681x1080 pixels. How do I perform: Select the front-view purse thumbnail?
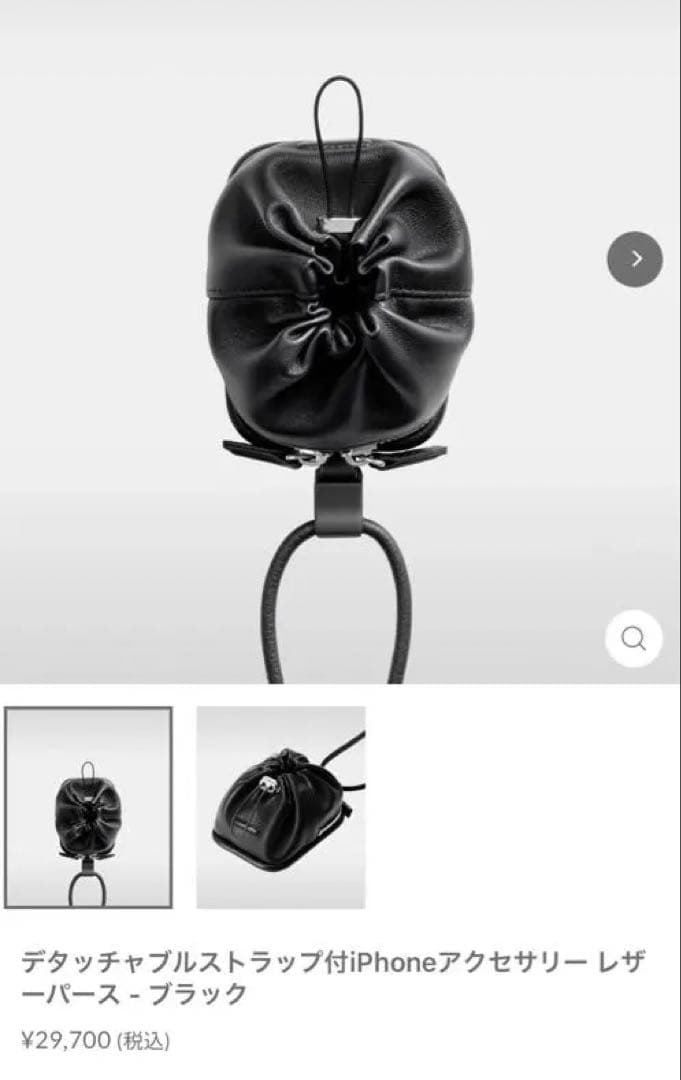[89, 807]
